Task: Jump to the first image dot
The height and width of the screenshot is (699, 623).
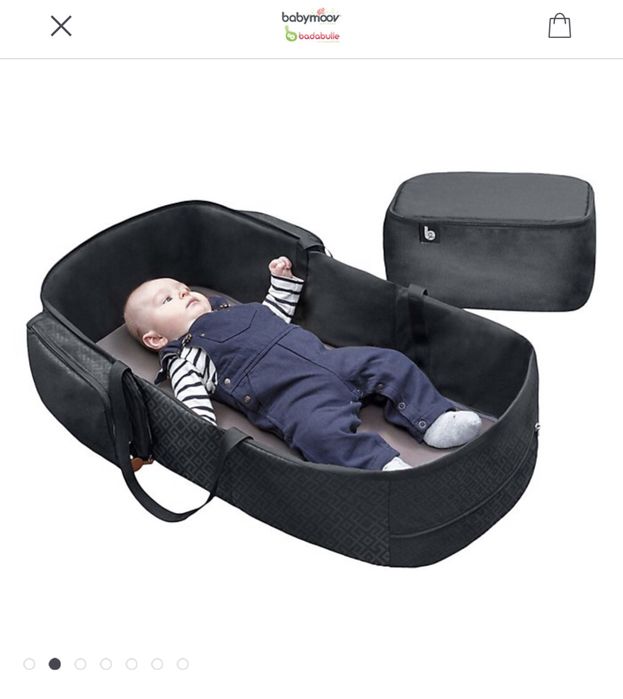Action: (29, 664)
